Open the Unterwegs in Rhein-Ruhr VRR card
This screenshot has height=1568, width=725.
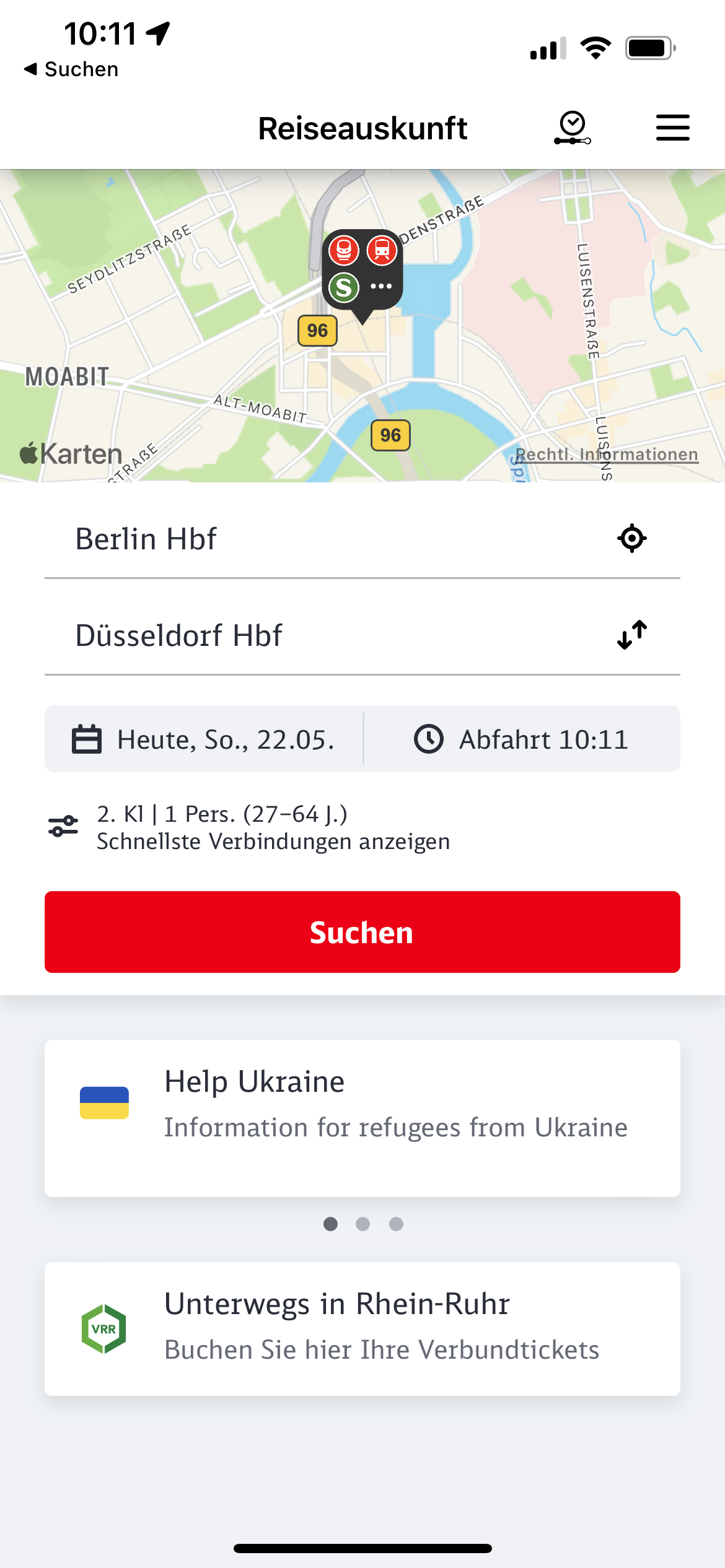pyautogui.click(x=362, y=1328)
